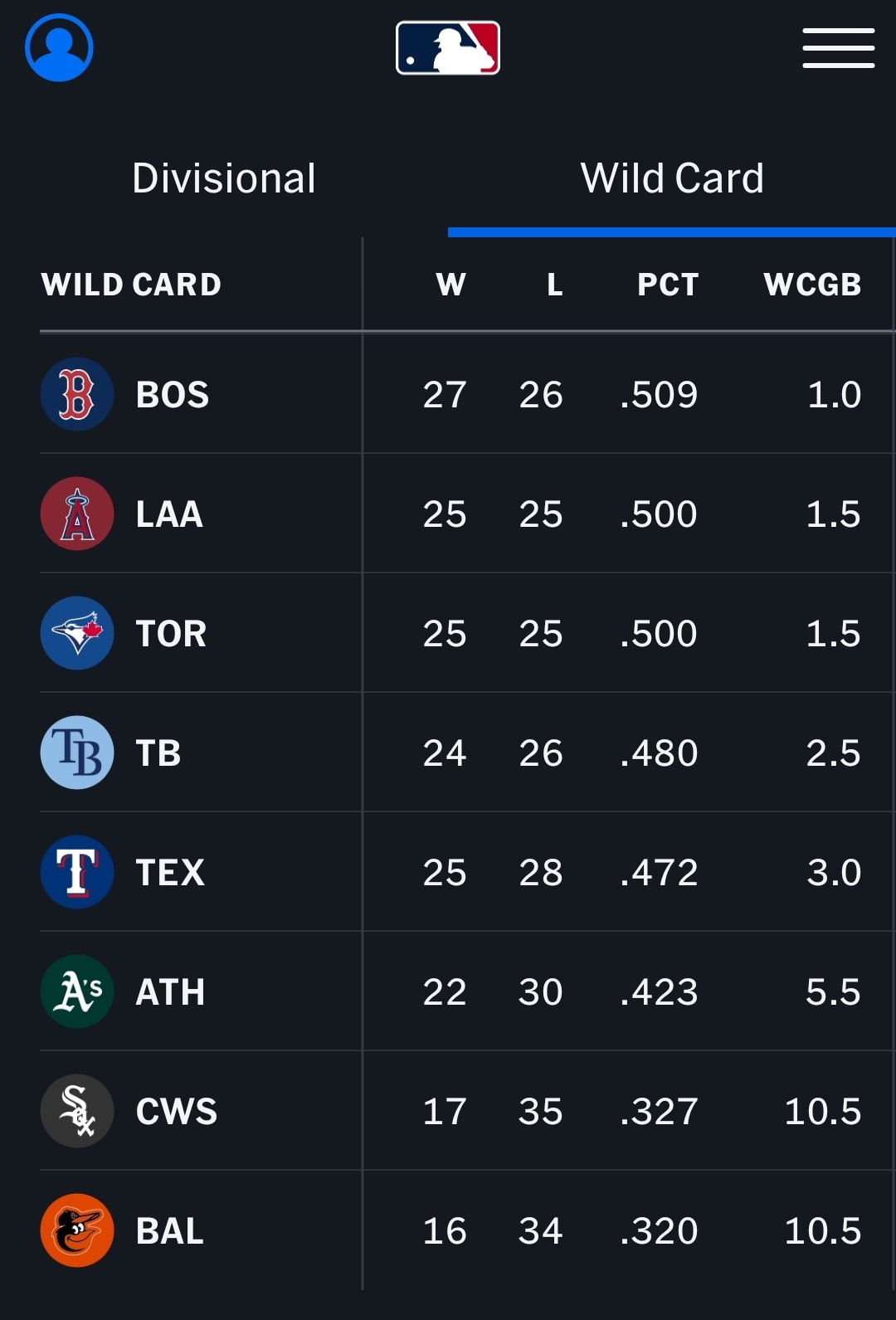The image size is (896, 1320).
Task: Open the ATH team row
Action: (170, 992)
